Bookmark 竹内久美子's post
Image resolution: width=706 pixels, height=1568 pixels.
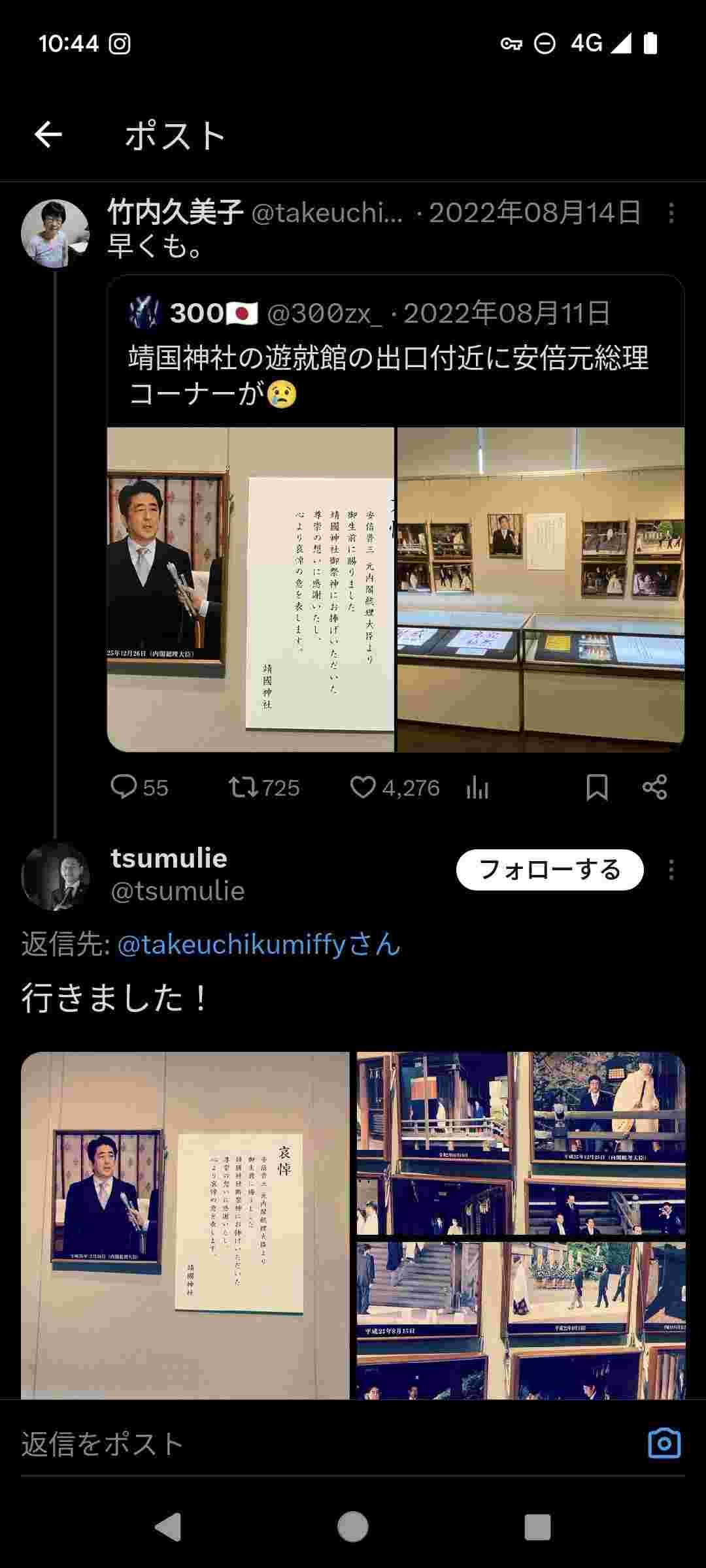(597, 787)
